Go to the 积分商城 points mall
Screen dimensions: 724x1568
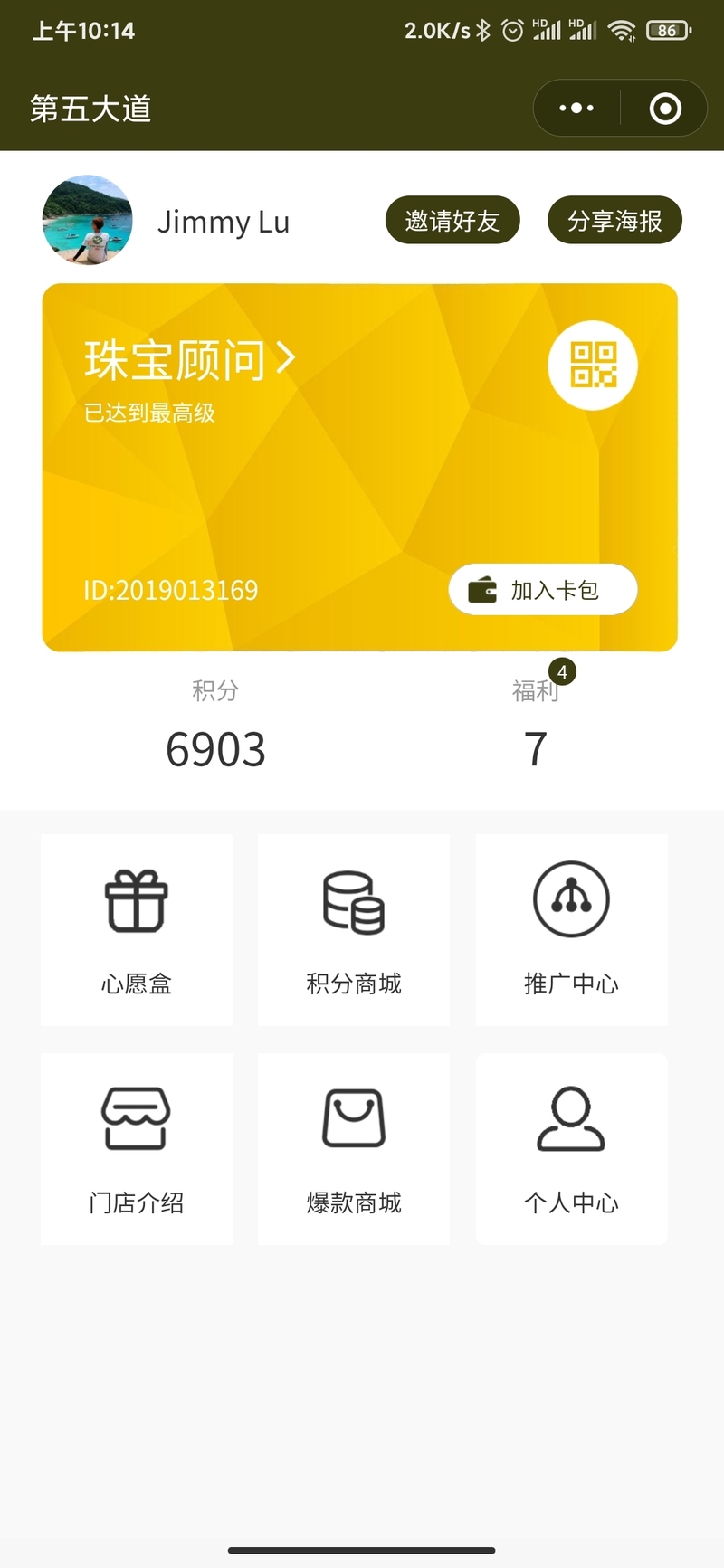354,930
